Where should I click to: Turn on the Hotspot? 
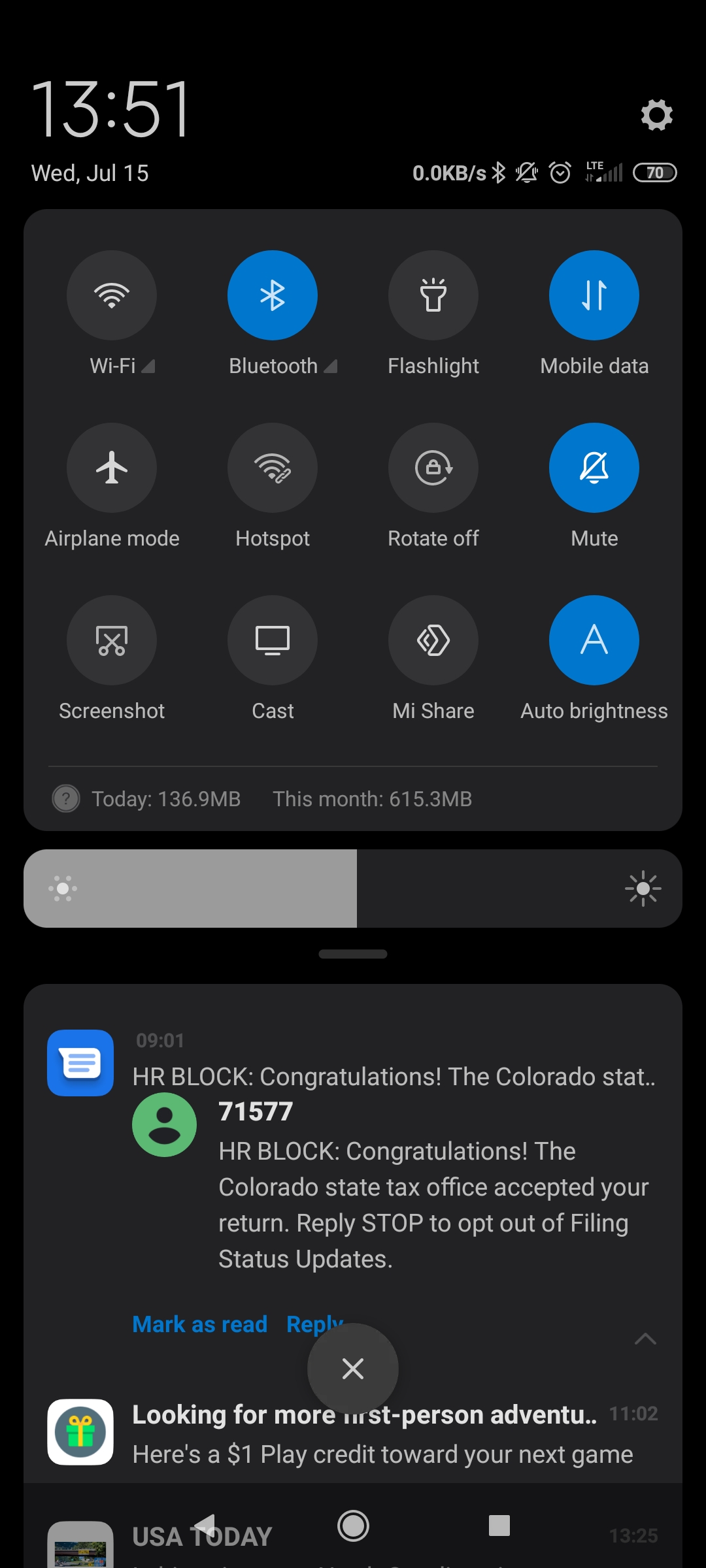click(273, 468)
